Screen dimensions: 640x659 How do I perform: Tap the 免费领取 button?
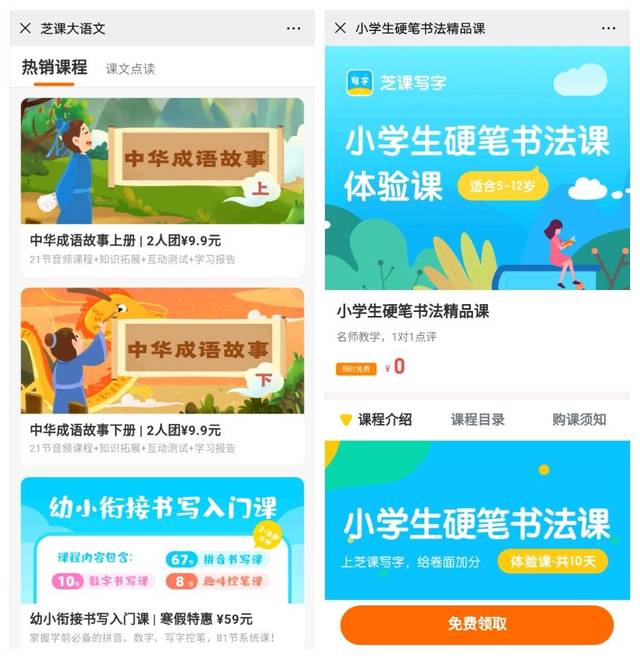click(x=477, y=624)
